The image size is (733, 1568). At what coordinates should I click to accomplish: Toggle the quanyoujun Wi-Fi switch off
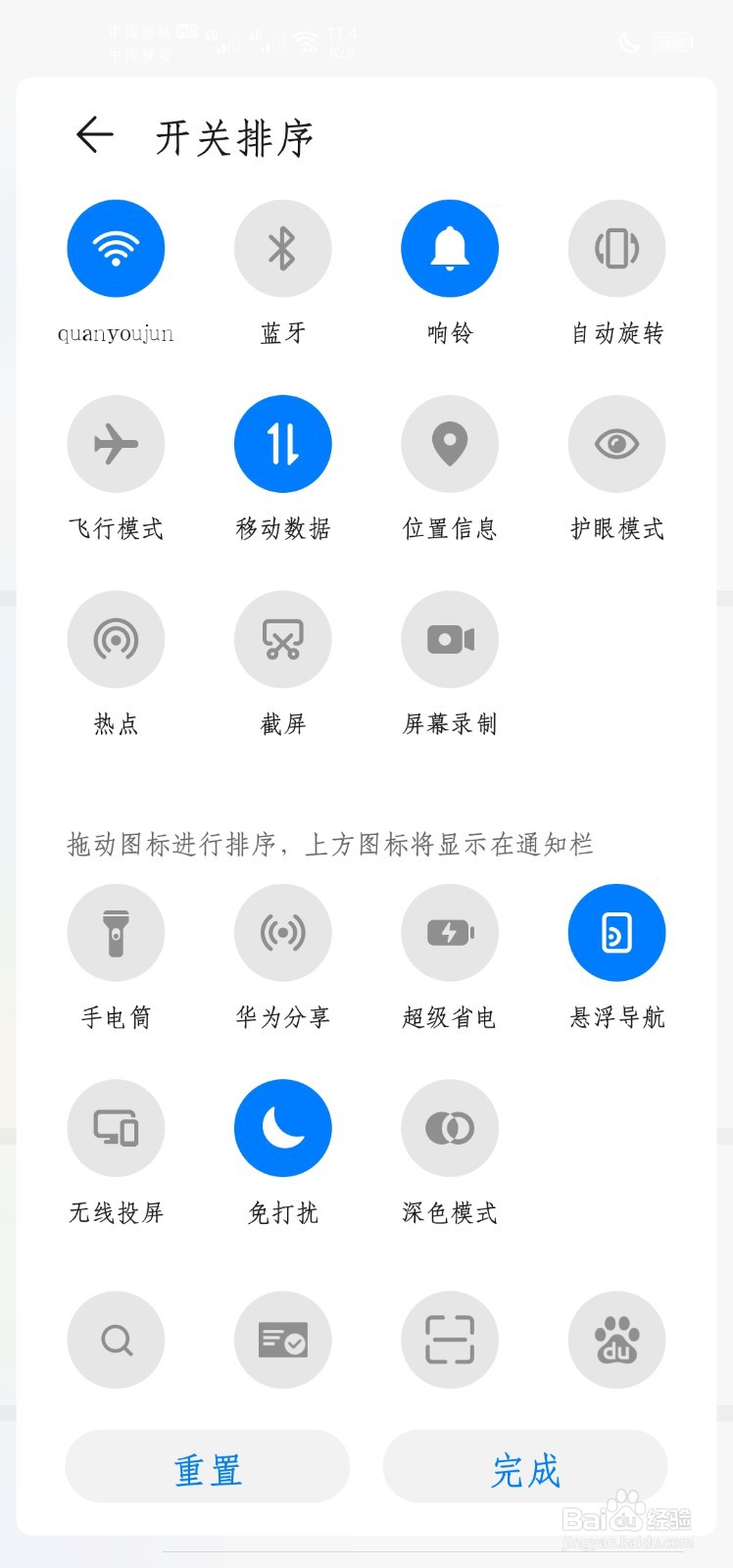pos(116,248)
